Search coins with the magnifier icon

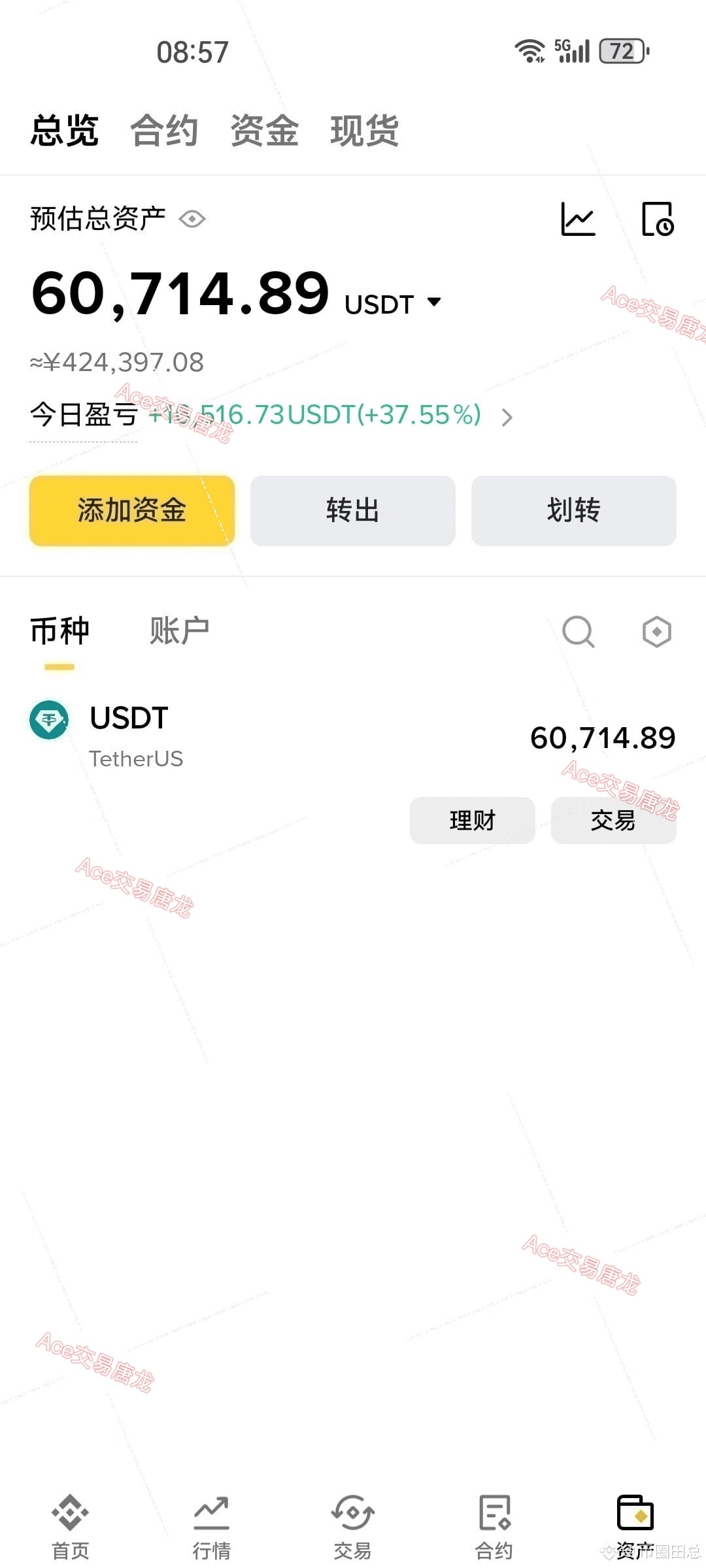[x=579, y=632]
